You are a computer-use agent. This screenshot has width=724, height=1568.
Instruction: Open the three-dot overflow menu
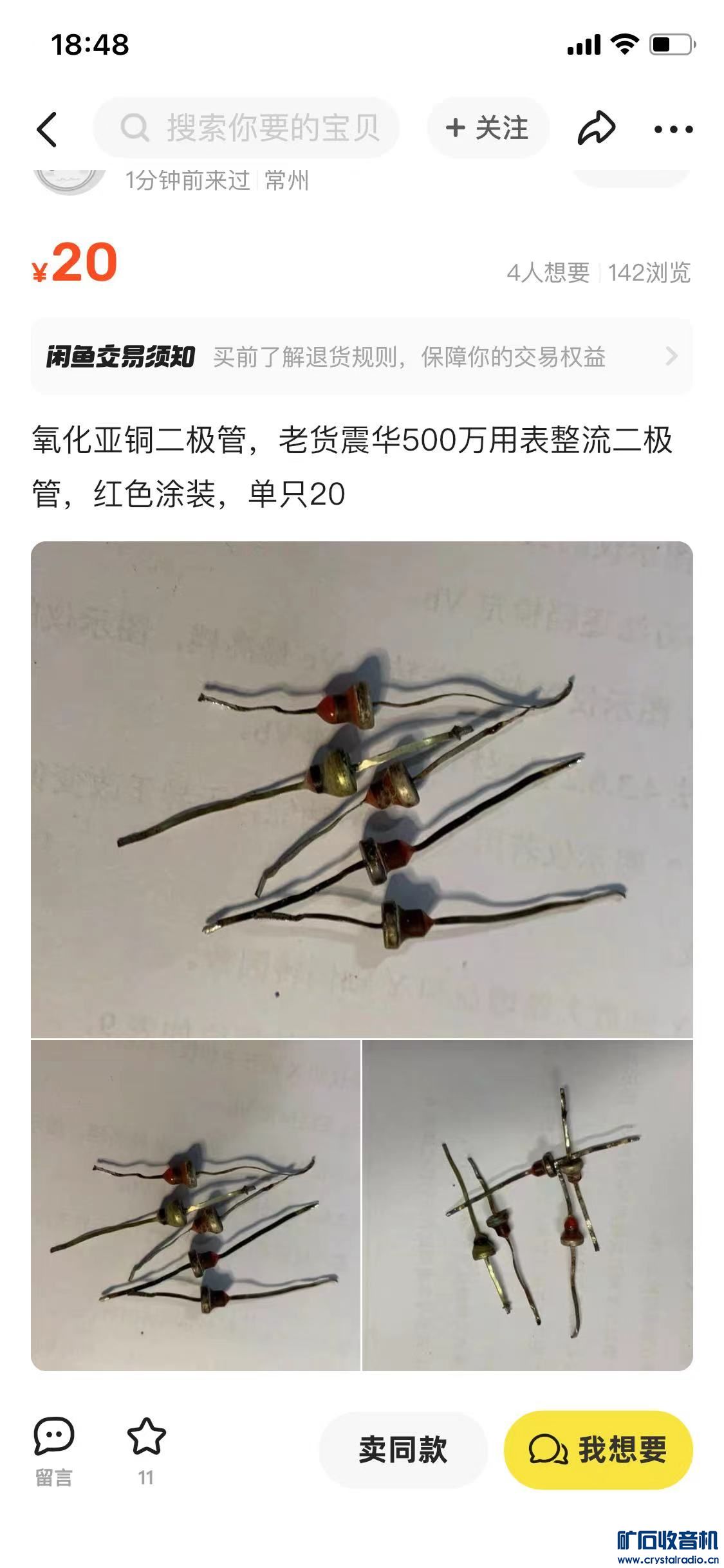coord(673,129)
